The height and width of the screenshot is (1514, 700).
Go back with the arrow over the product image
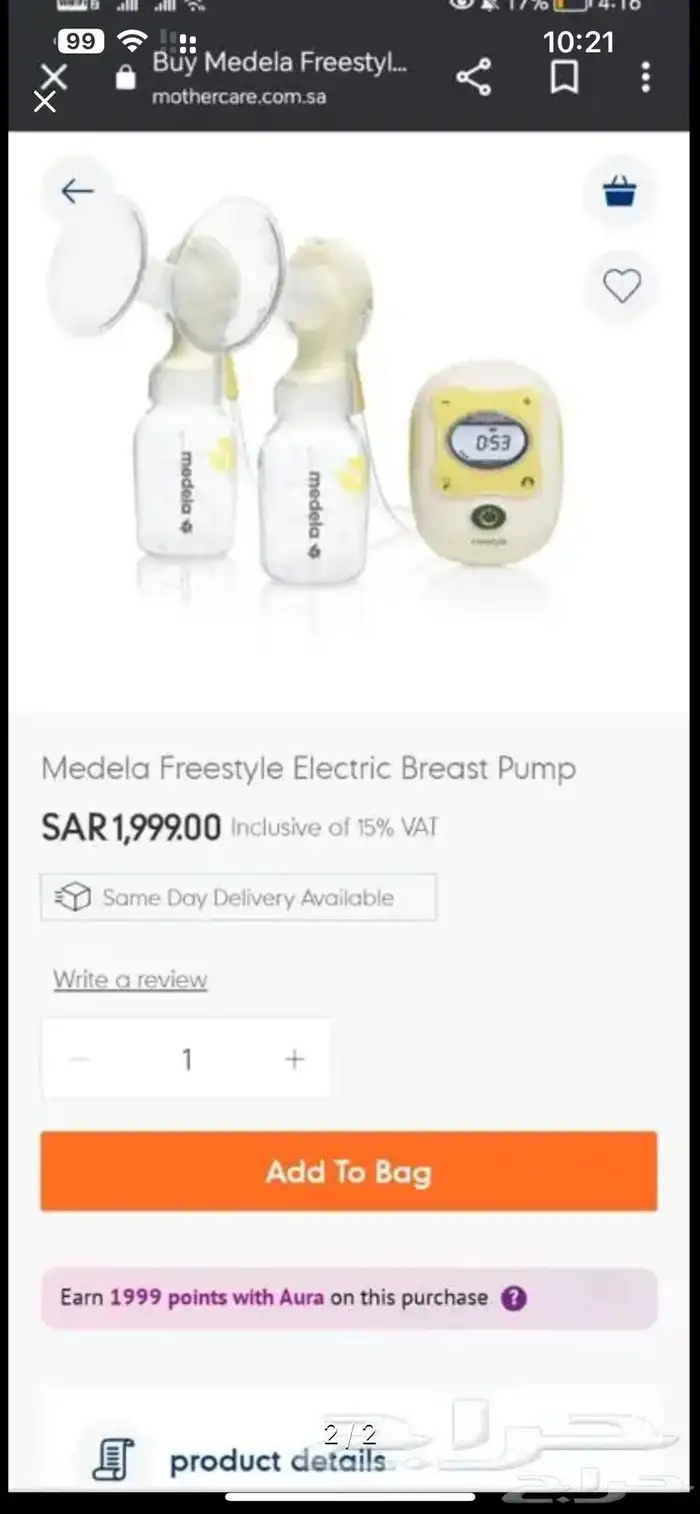[x=77, y=191]
